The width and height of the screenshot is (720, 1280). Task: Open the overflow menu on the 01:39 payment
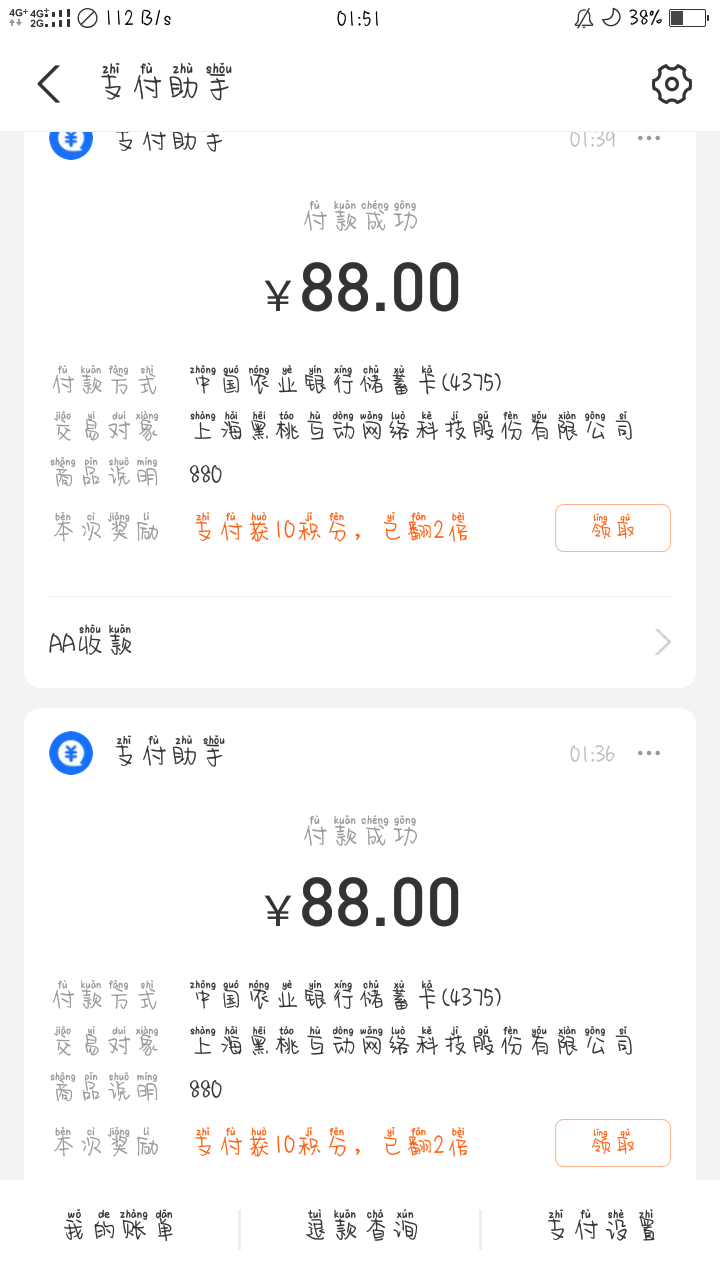[x=649, y=139]
